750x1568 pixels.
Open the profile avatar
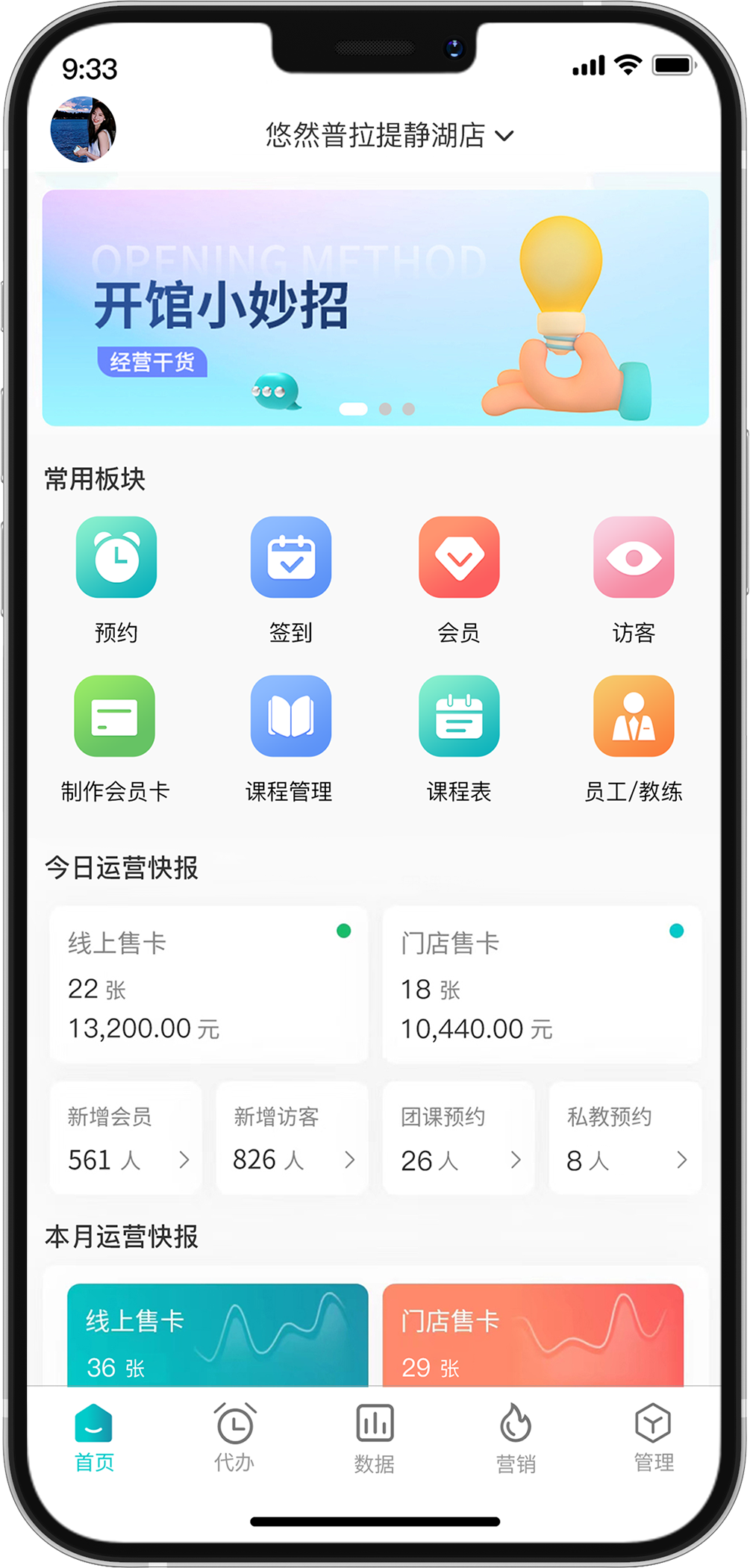click(83, 130)
